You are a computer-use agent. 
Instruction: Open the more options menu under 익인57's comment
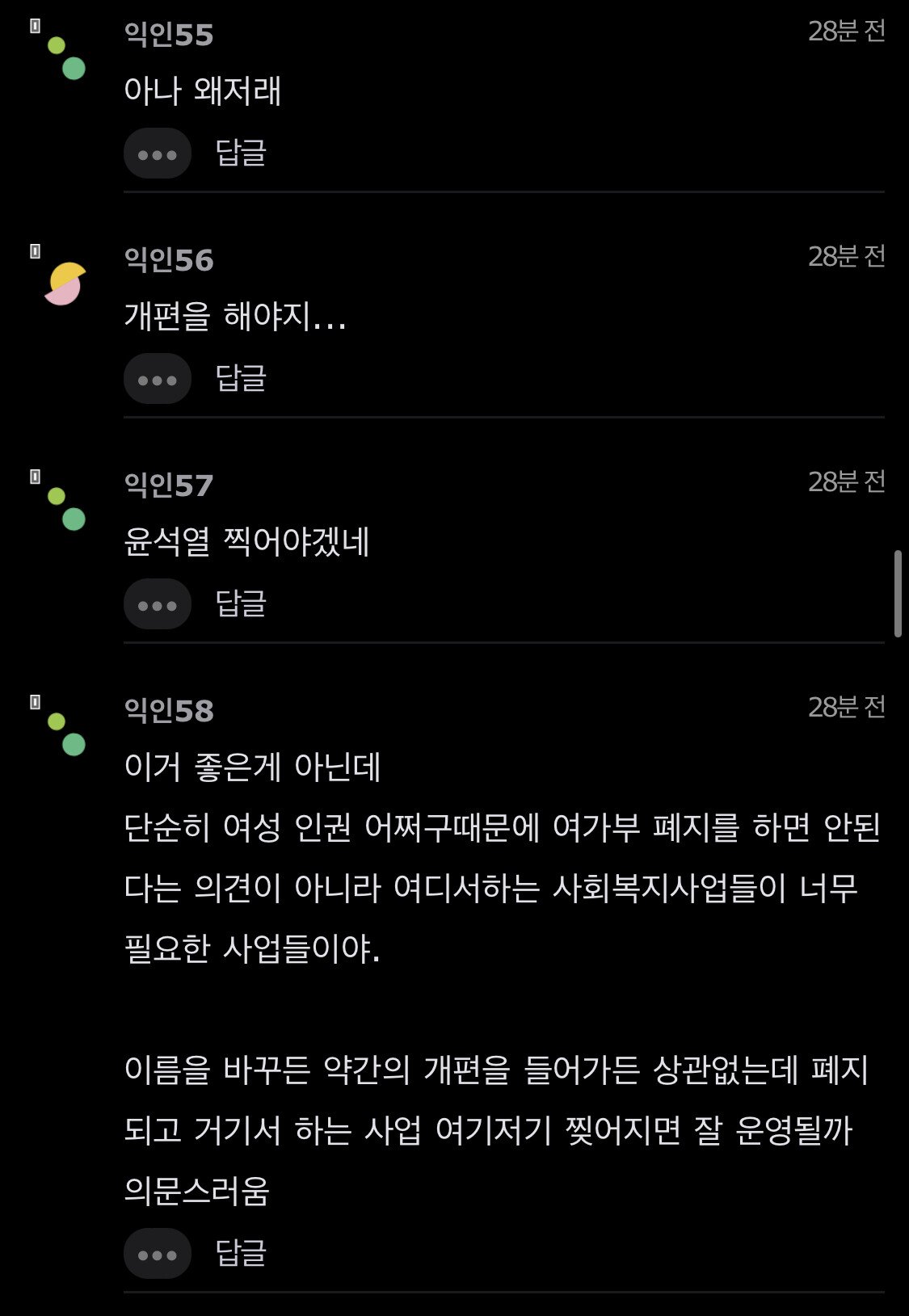click(x=157, y=604)
